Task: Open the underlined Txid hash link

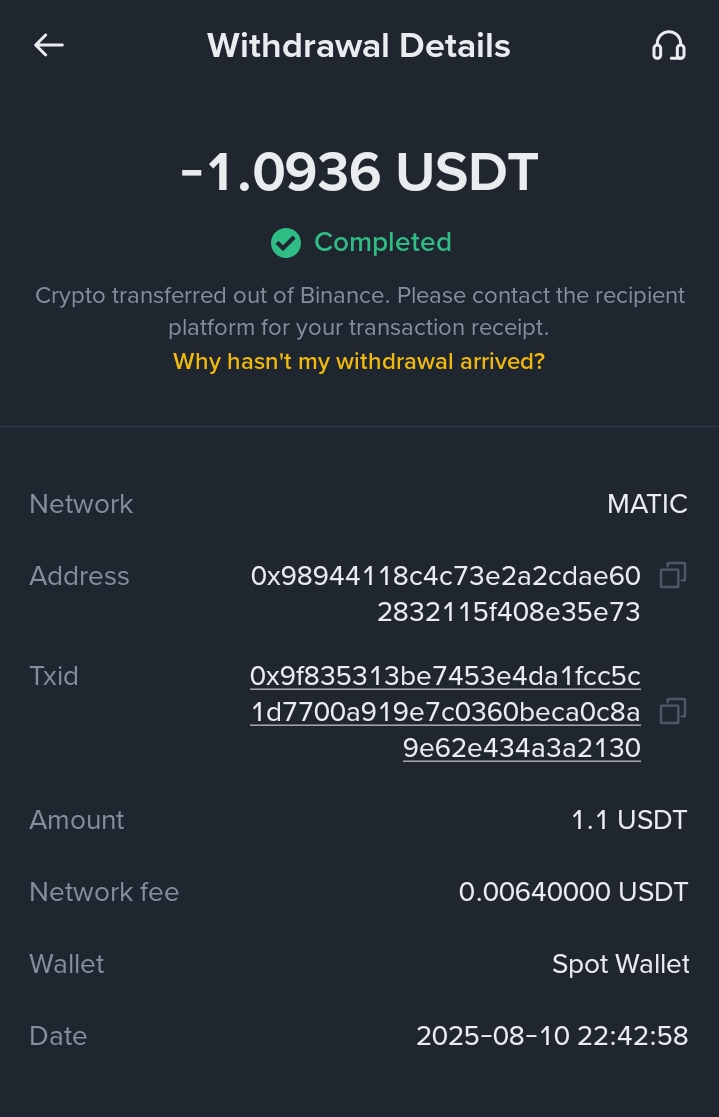Action: tap(445, 712)
